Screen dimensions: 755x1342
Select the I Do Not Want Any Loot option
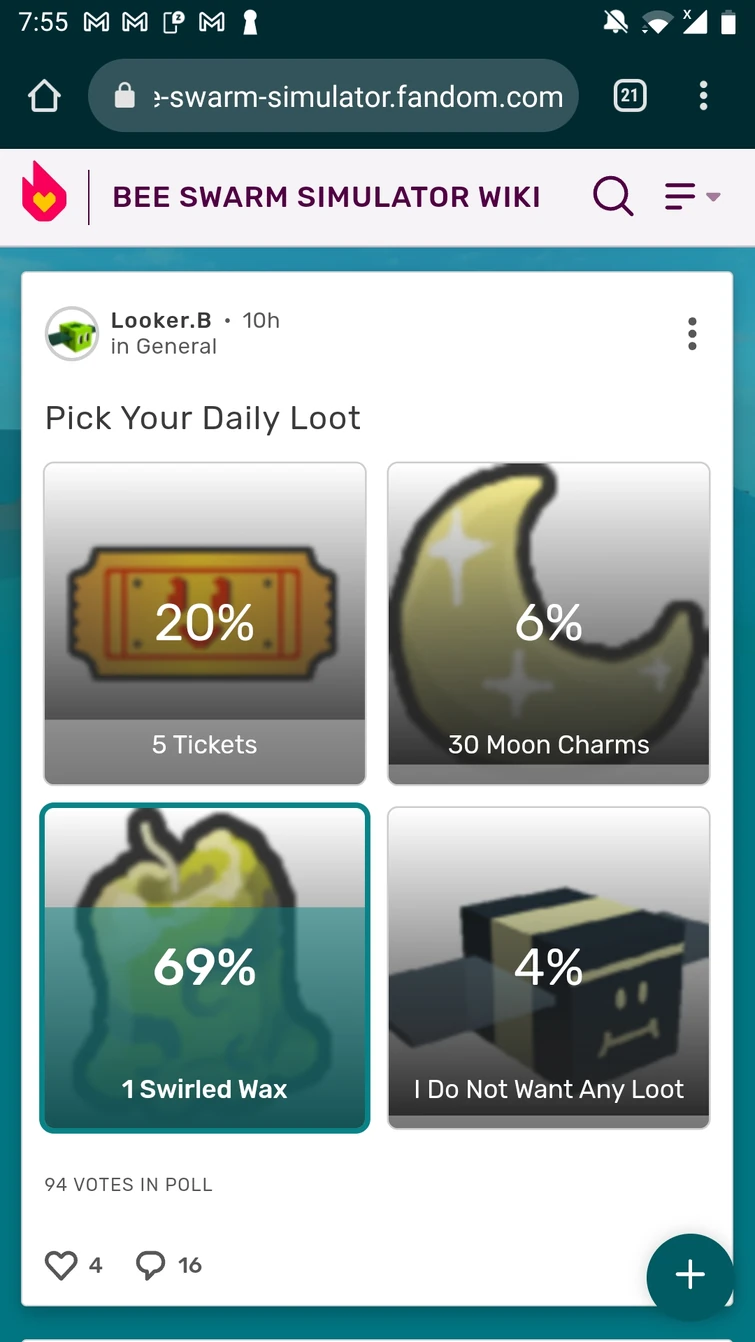(548, 966)
